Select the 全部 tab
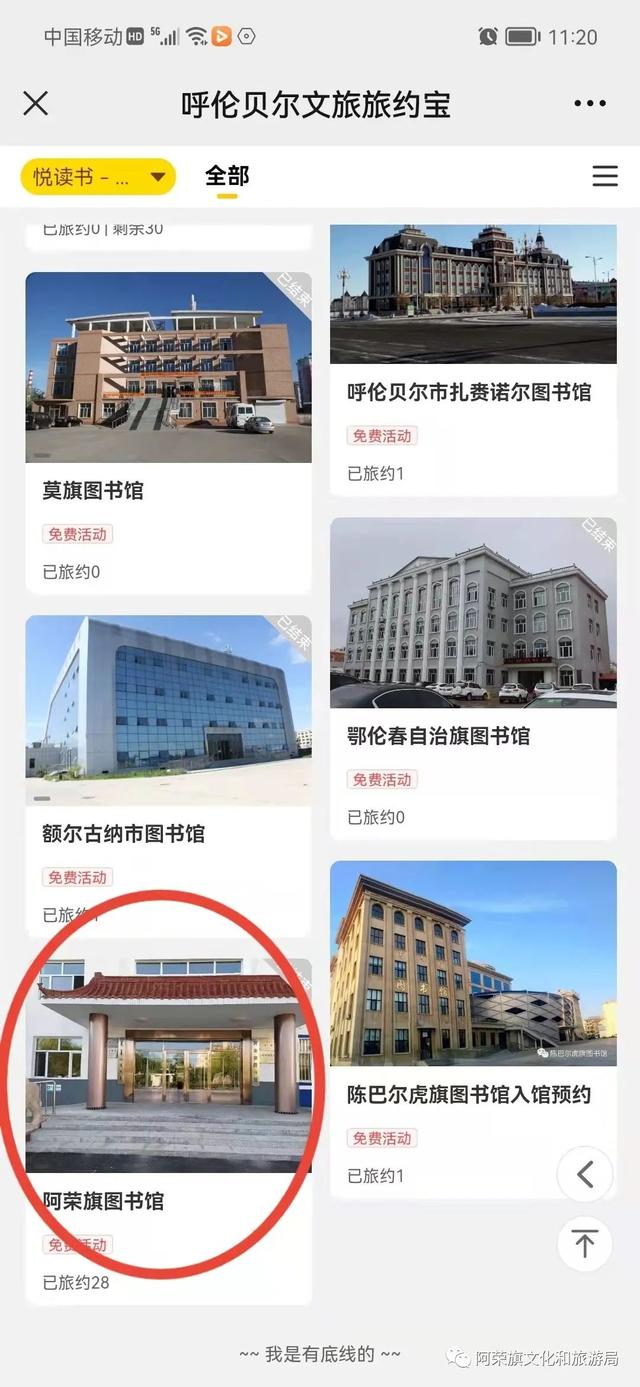The width and height of the screenshot is (640, 1387). tap(227, 176)
